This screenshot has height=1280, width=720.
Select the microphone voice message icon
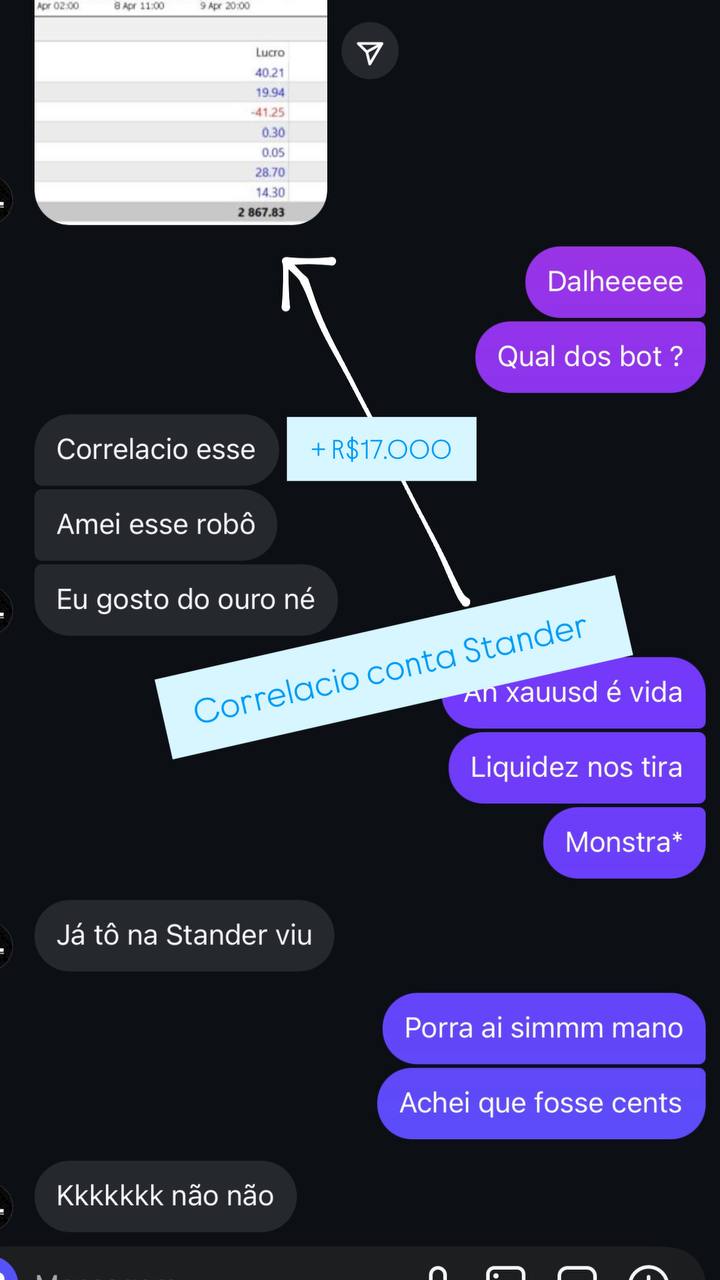pos(437,1273)
